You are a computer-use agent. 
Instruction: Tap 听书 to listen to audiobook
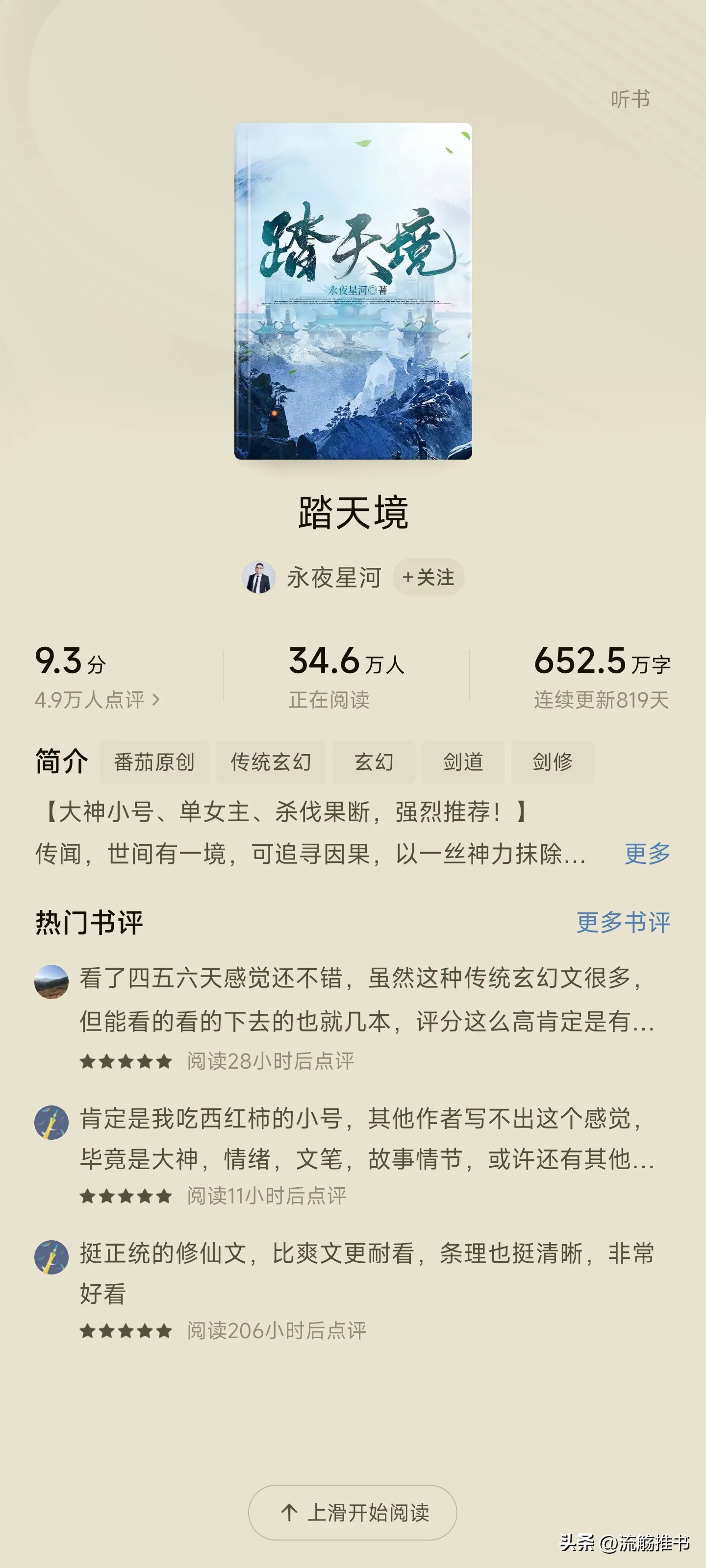point(630,98)
